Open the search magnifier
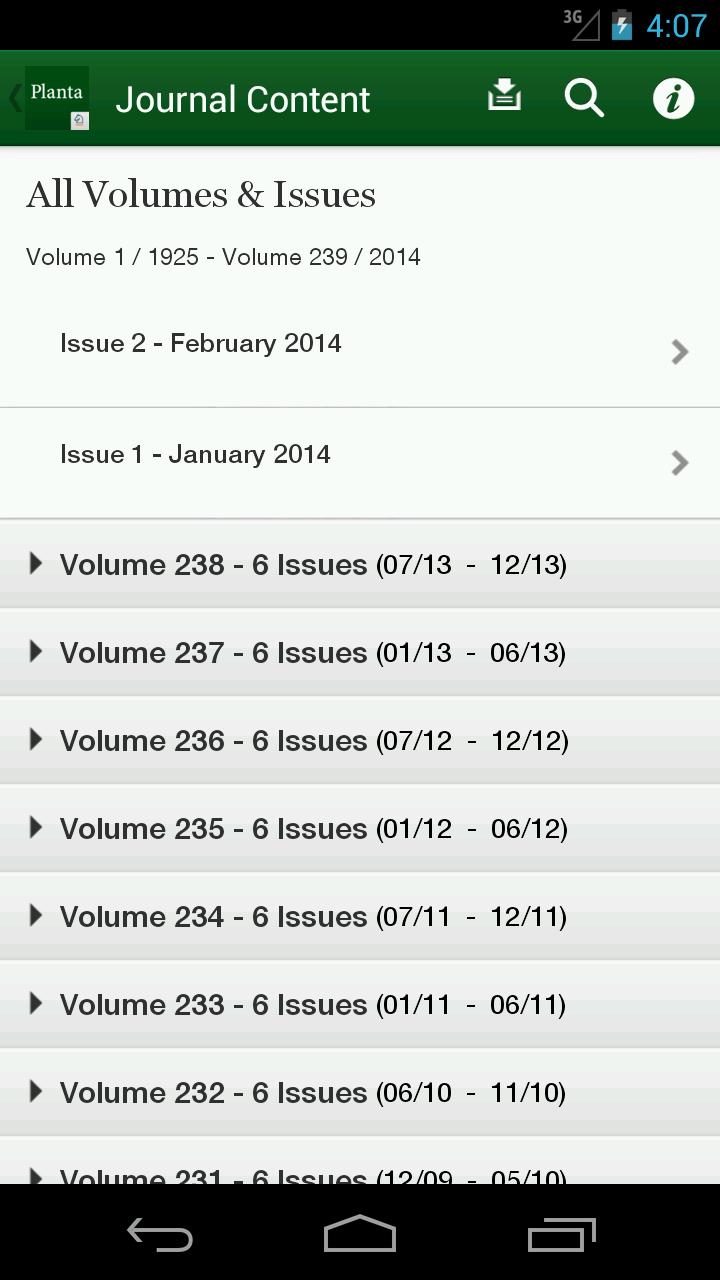The height and width of the screenshot is (1280, 720). 584,98
